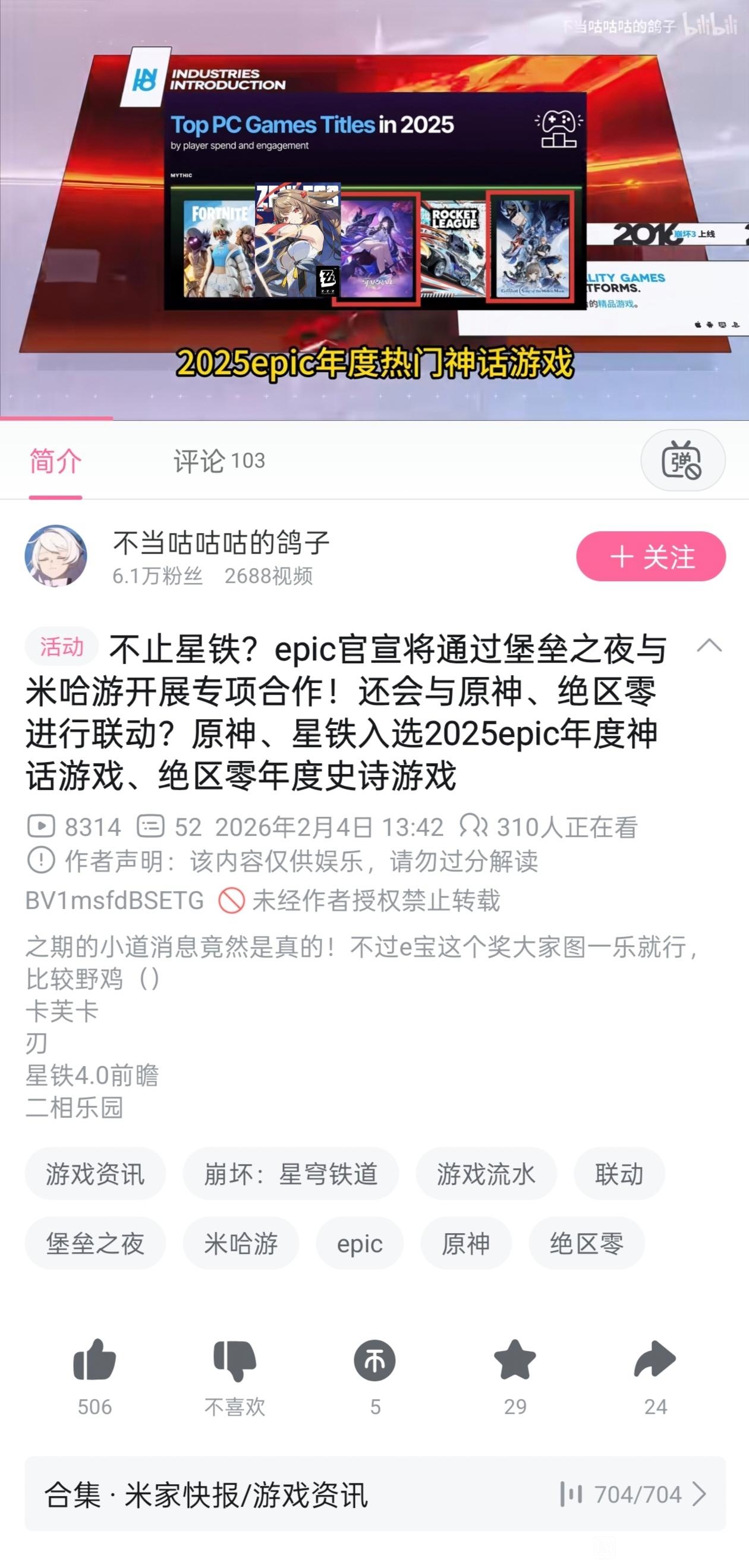Image resolution: width=749 pixels, height=1568 pixels.
Task: Open the 米哈游 tag
Action: point(241,1243)
